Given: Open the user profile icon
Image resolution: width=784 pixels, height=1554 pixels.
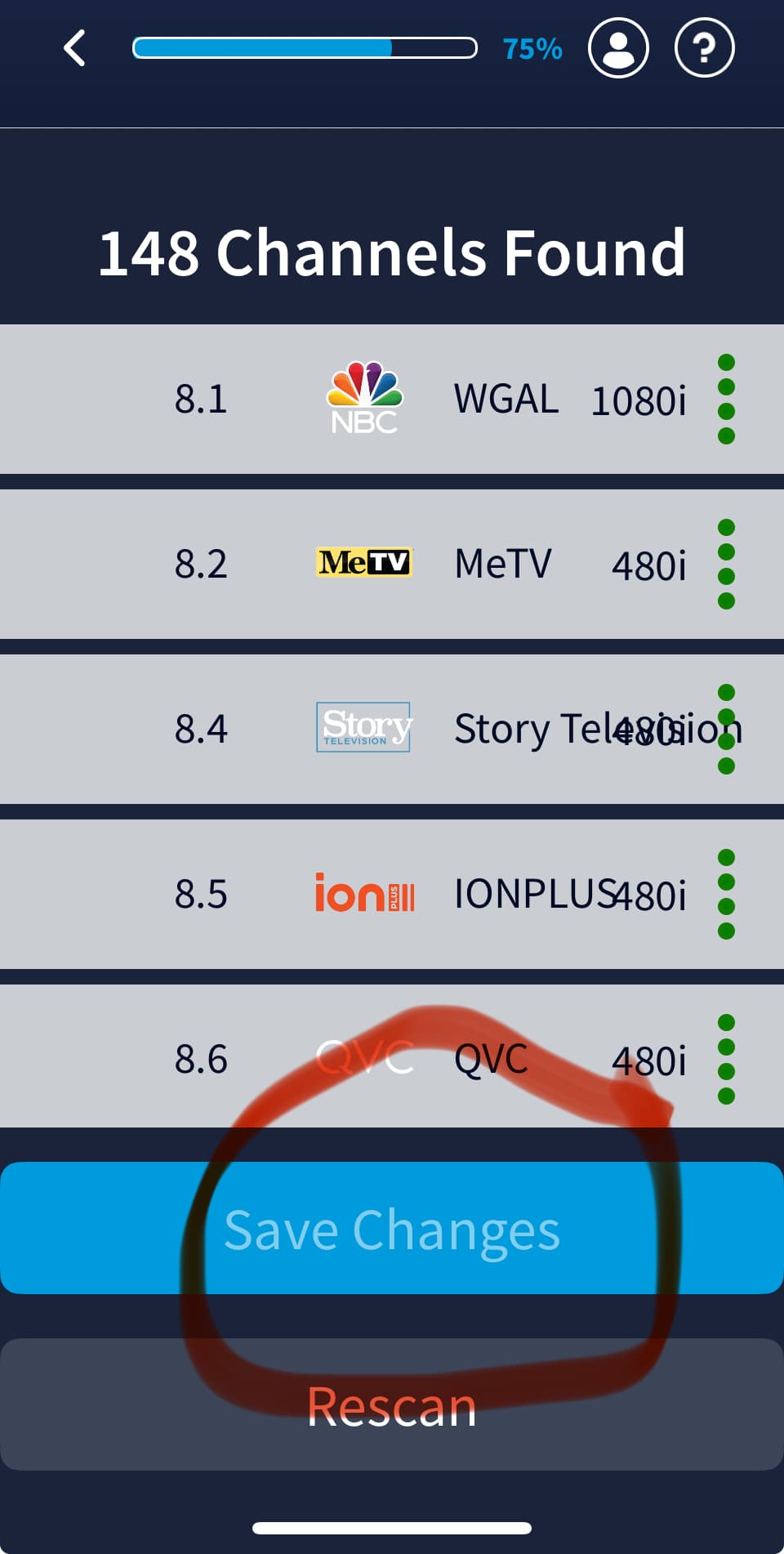Looking at the screenshot, I should click(x=618, y=48).
